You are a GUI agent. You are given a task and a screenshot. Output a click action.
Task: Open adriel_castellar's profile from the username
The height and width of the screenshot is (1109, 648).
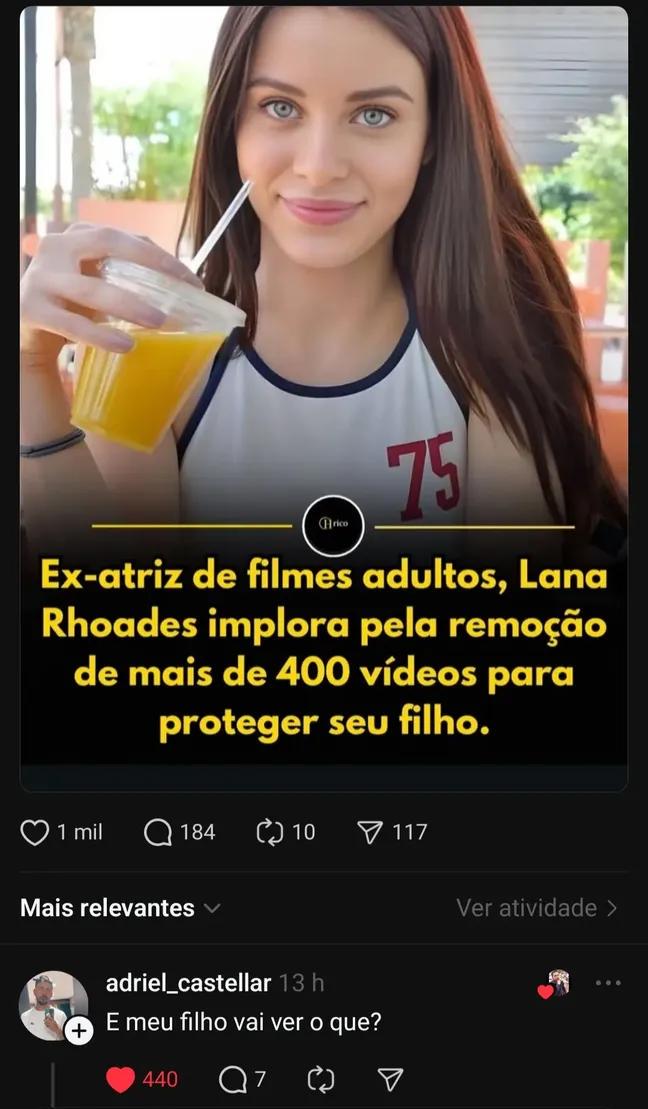click(188, 983)
